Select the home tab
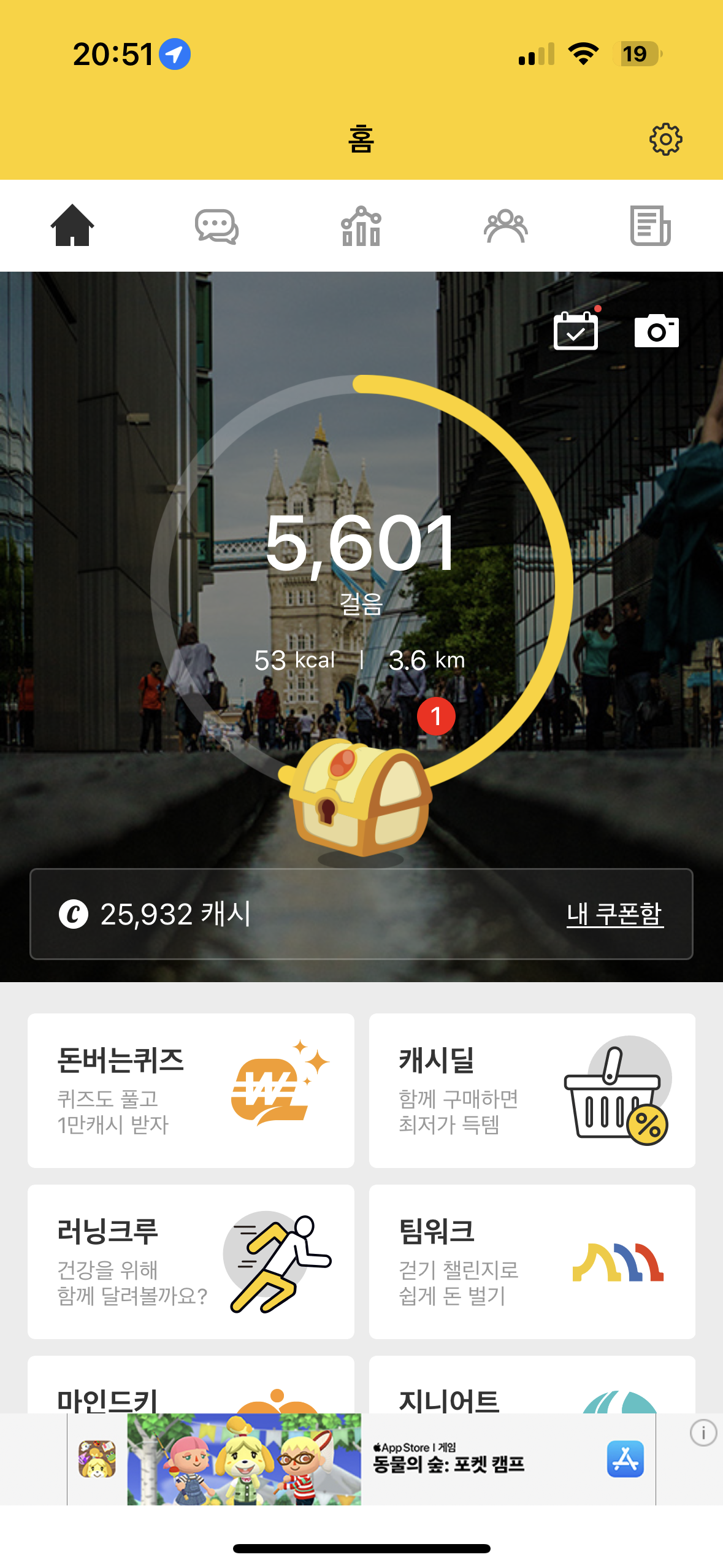Screen dimensions: 723x1568 tap(72, 226)
